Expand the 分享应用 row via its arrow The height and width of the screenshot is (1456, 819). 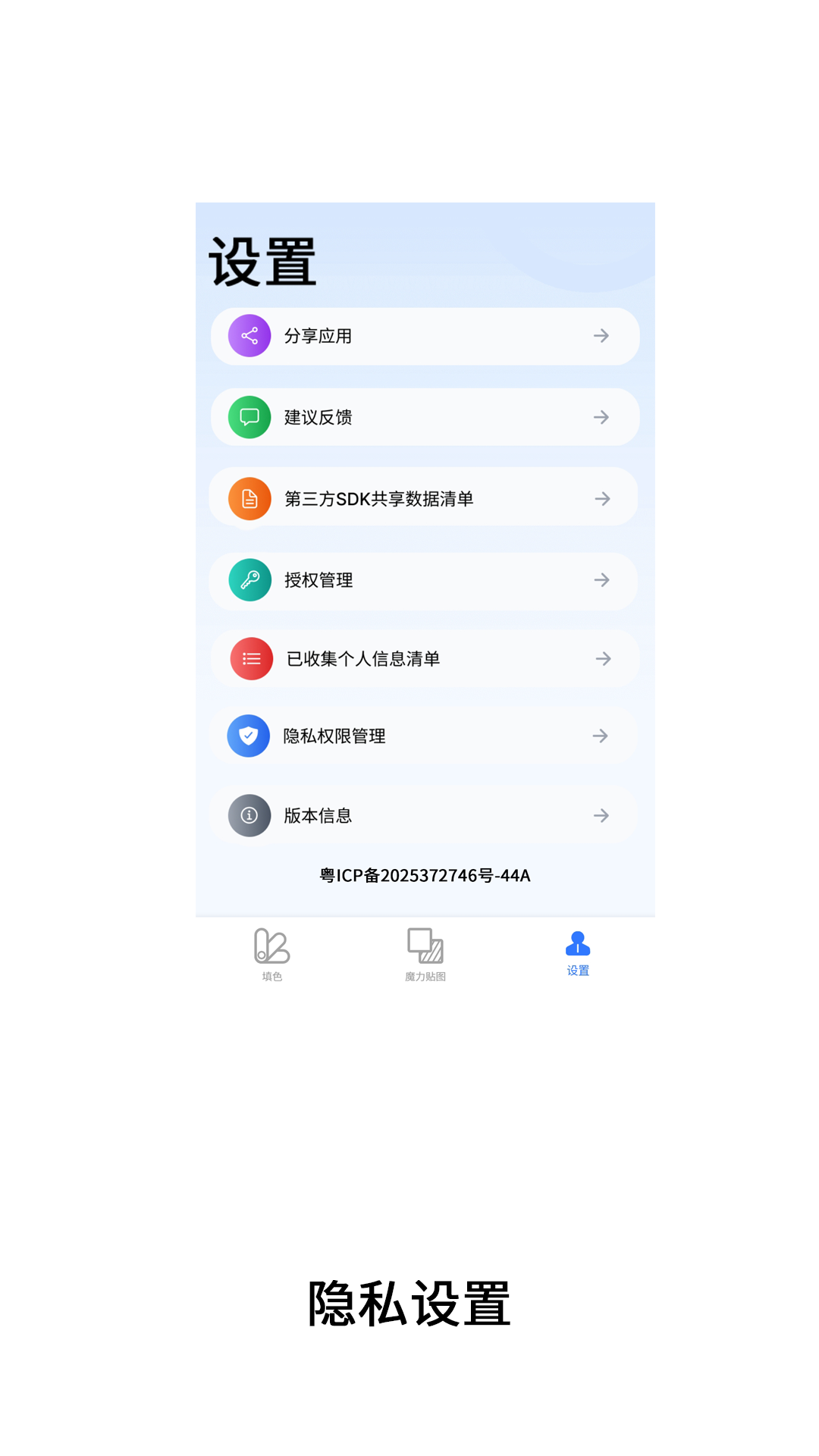coord(601,336)
